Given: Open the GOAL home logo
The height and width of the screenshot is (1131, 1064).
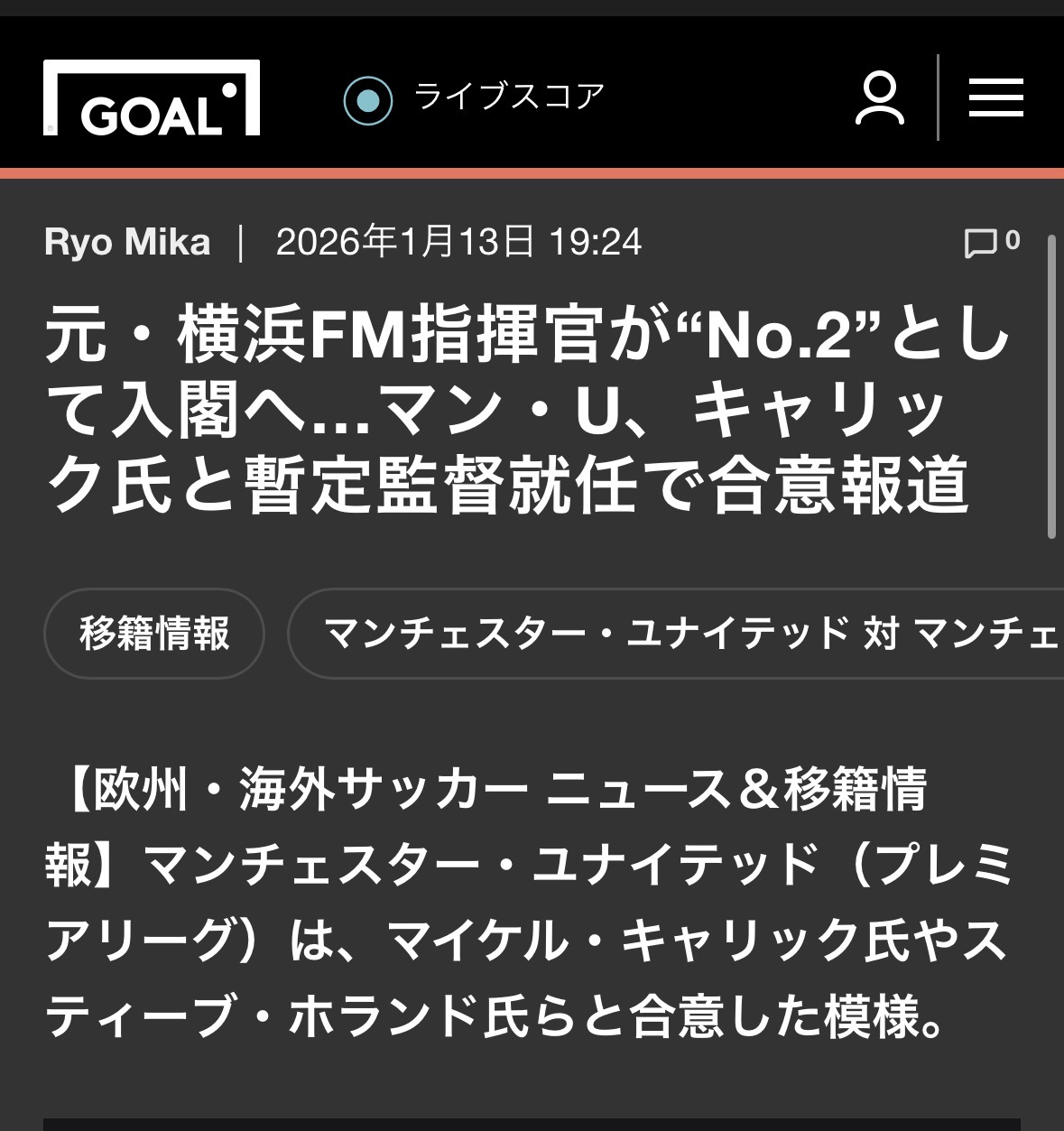Looking at the screenshot, I should click(151, 98).
